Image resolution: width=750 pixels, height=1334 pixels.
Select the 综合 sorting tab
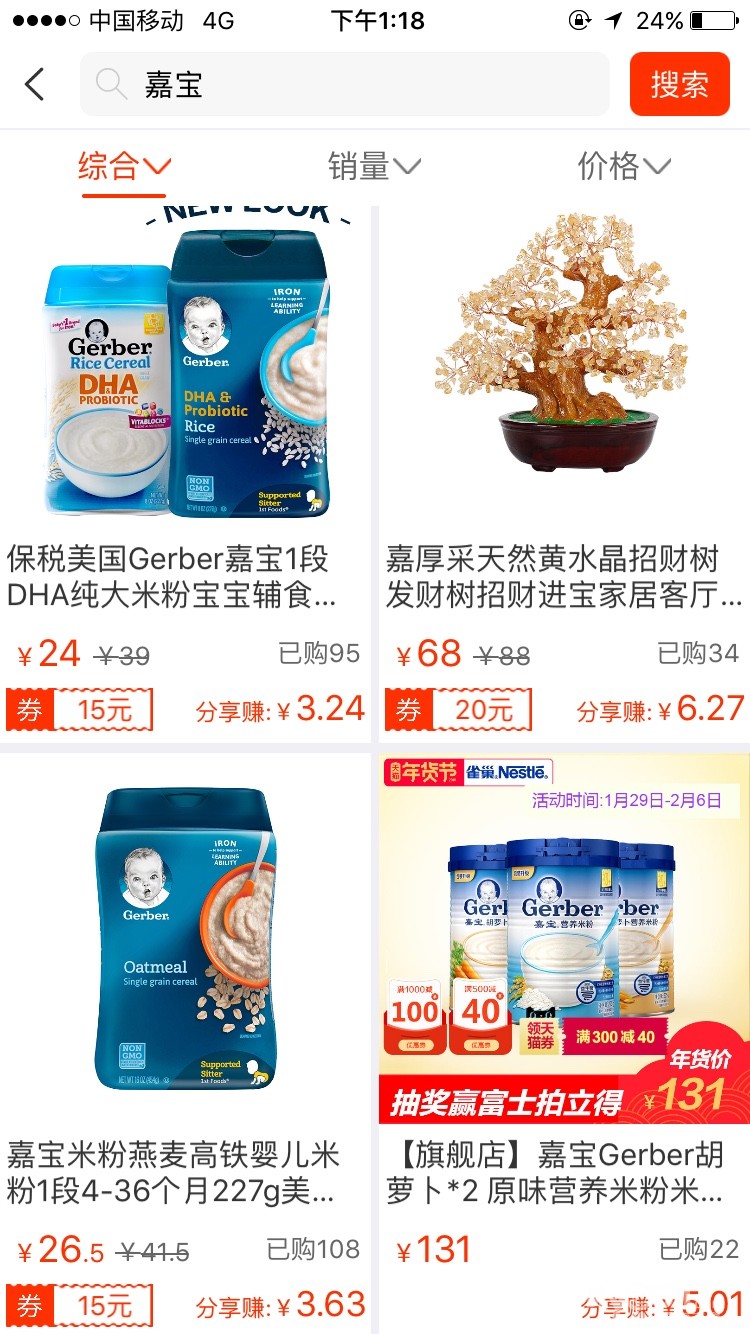tap(124, 166)
